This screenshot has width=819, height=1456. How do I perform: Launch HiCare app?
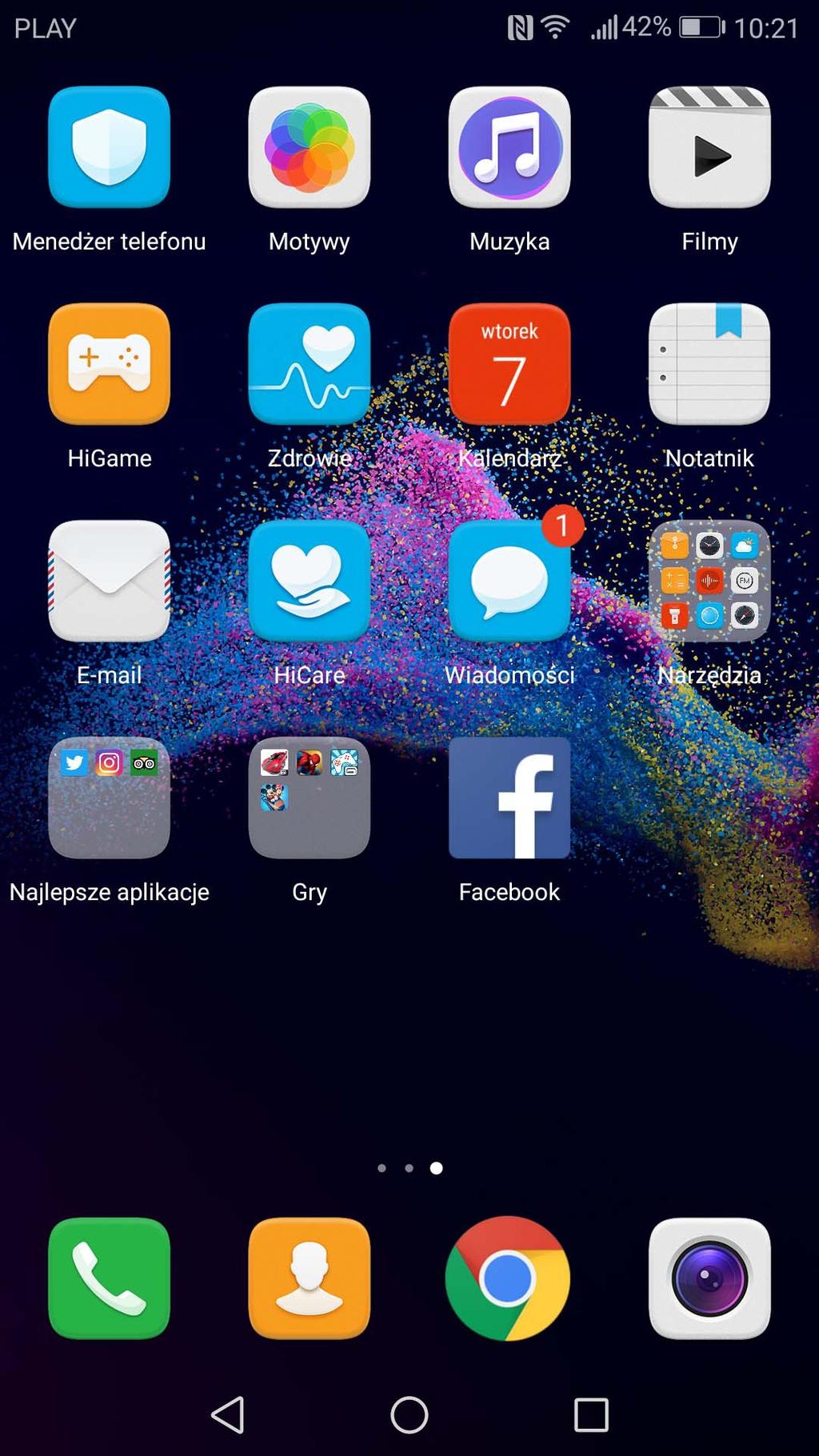(x=310, y=582)
